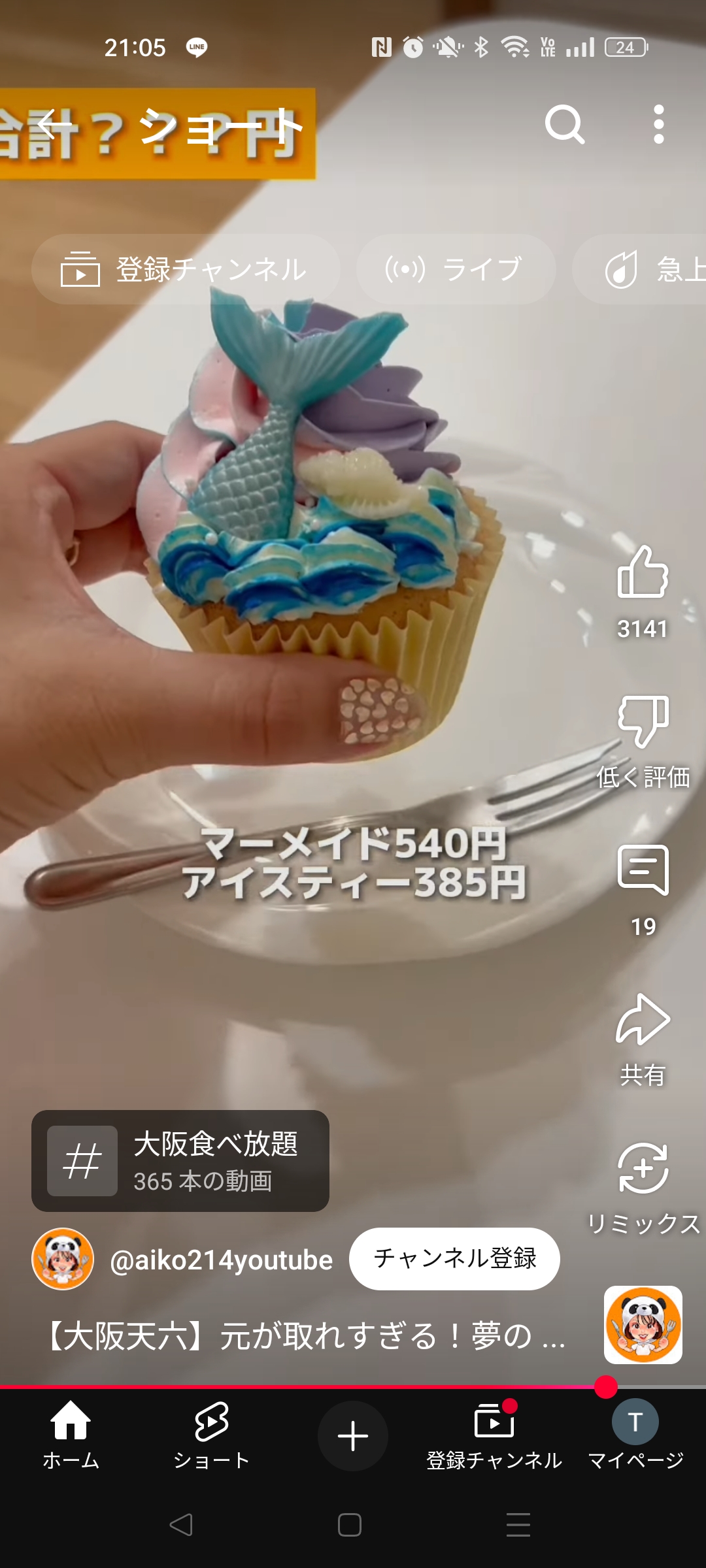Create new content with plus button
Image resolution: width=706 pixels, height=1568 pixels.
(x=352, y=1436)
